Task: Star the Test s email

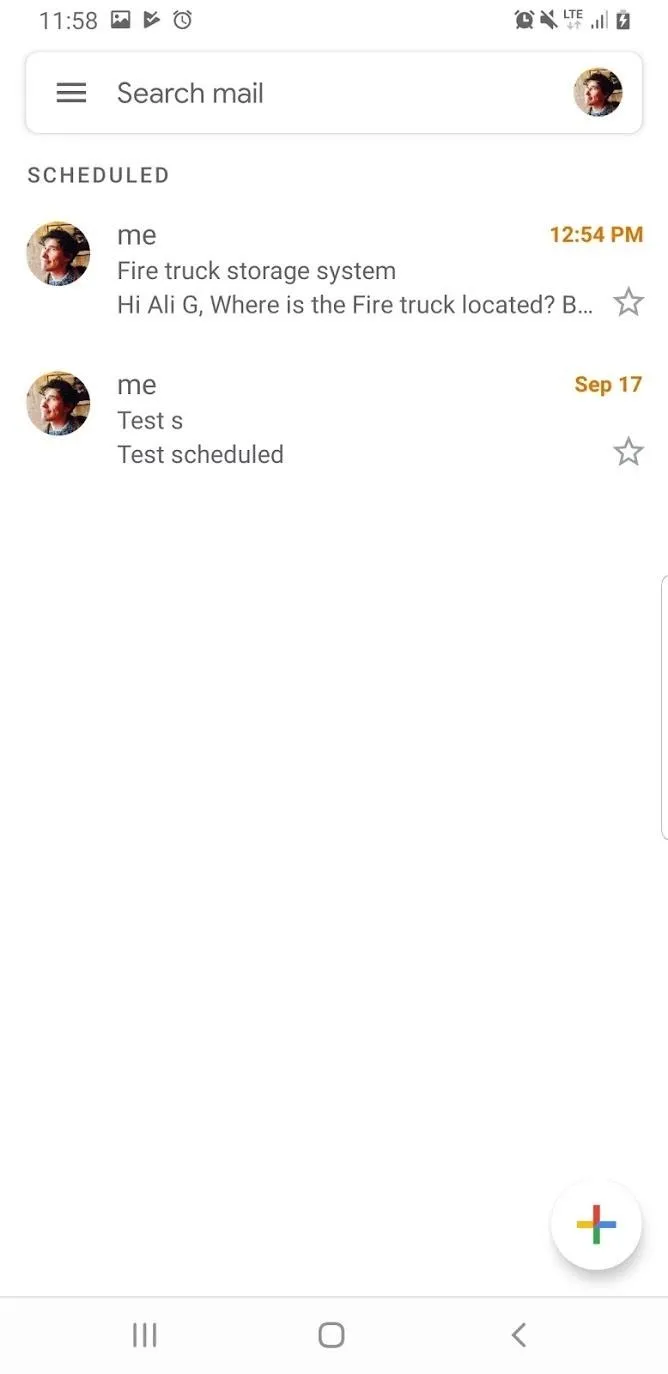Action: (628, 452)
